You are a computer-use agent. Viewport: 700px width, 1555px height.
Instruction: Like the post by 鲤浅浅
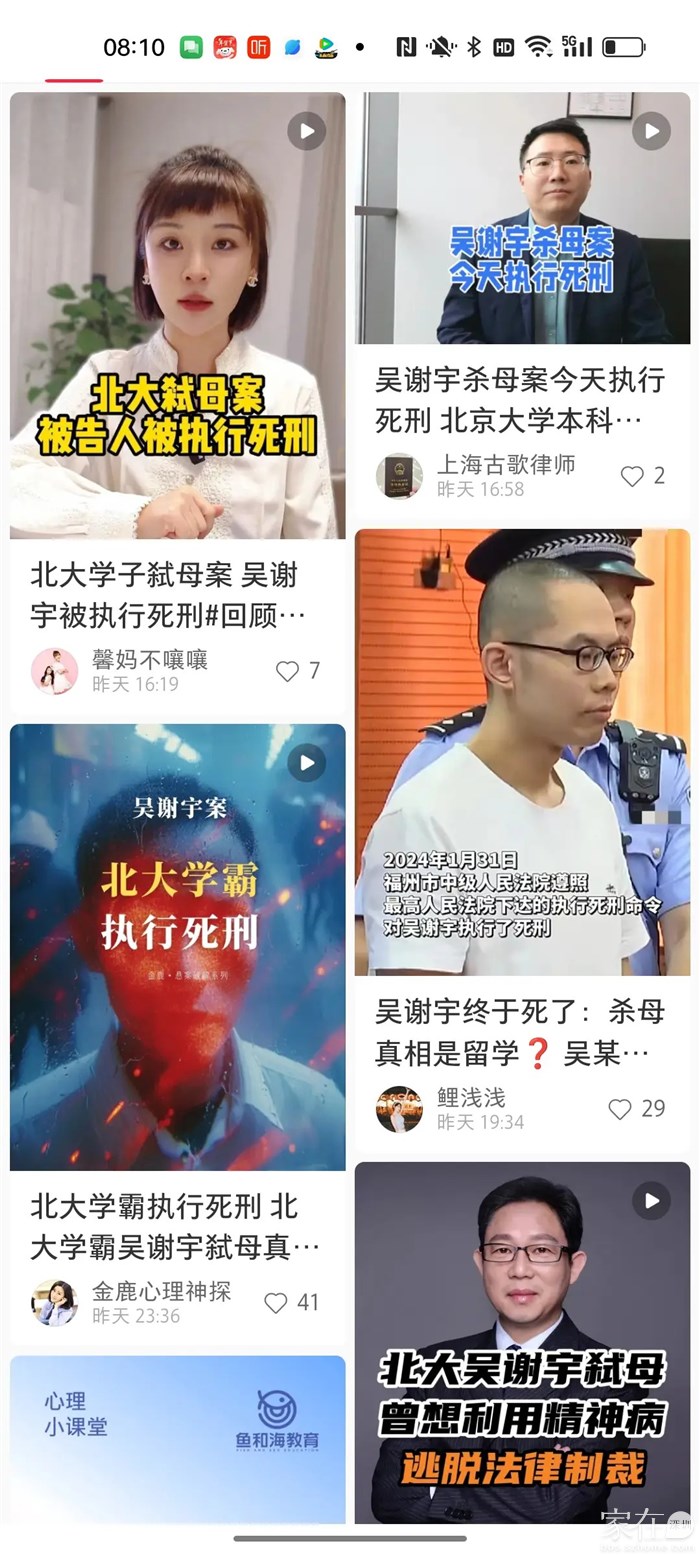click(620, 1108)
